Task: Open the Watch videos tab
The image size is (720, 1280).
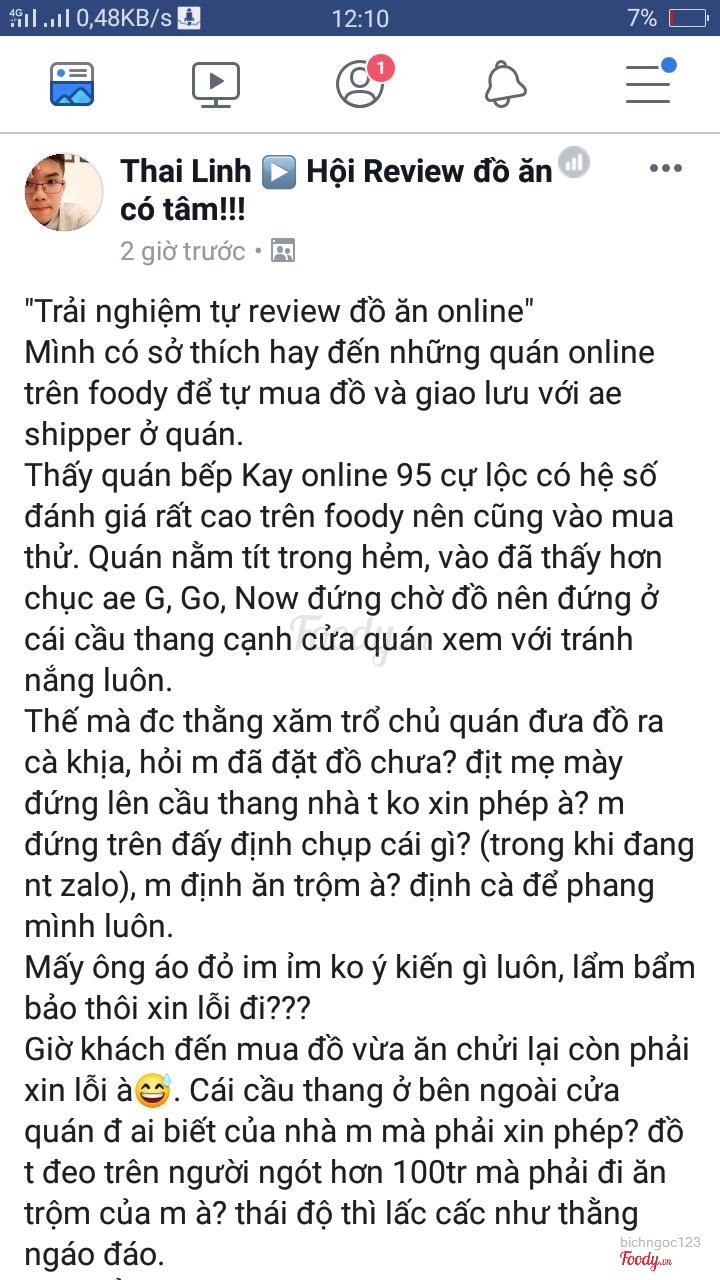Action: click(x=216, y=84)
